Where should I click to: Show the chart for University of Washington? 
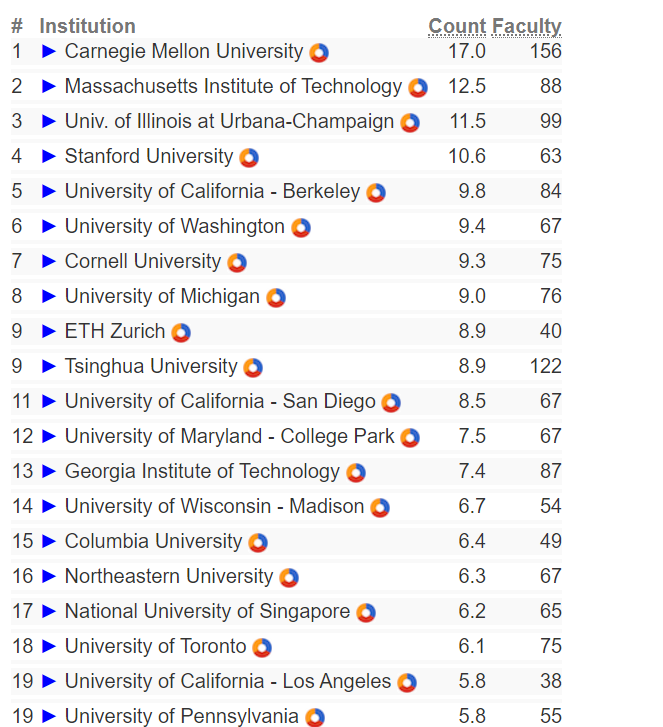click(301, 228)
